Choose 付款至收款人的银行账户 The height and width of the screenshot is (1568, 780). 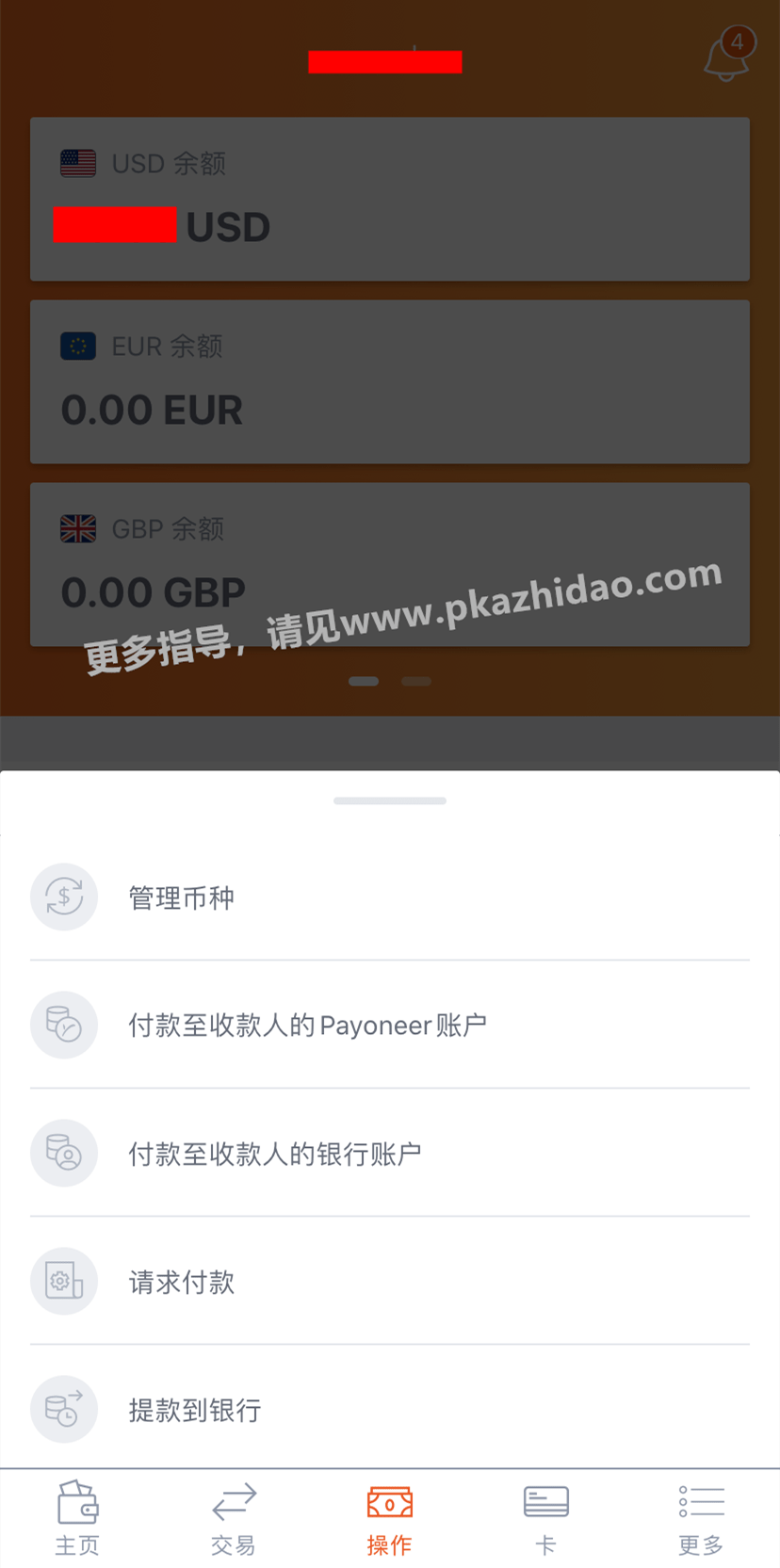point(390,1153)
